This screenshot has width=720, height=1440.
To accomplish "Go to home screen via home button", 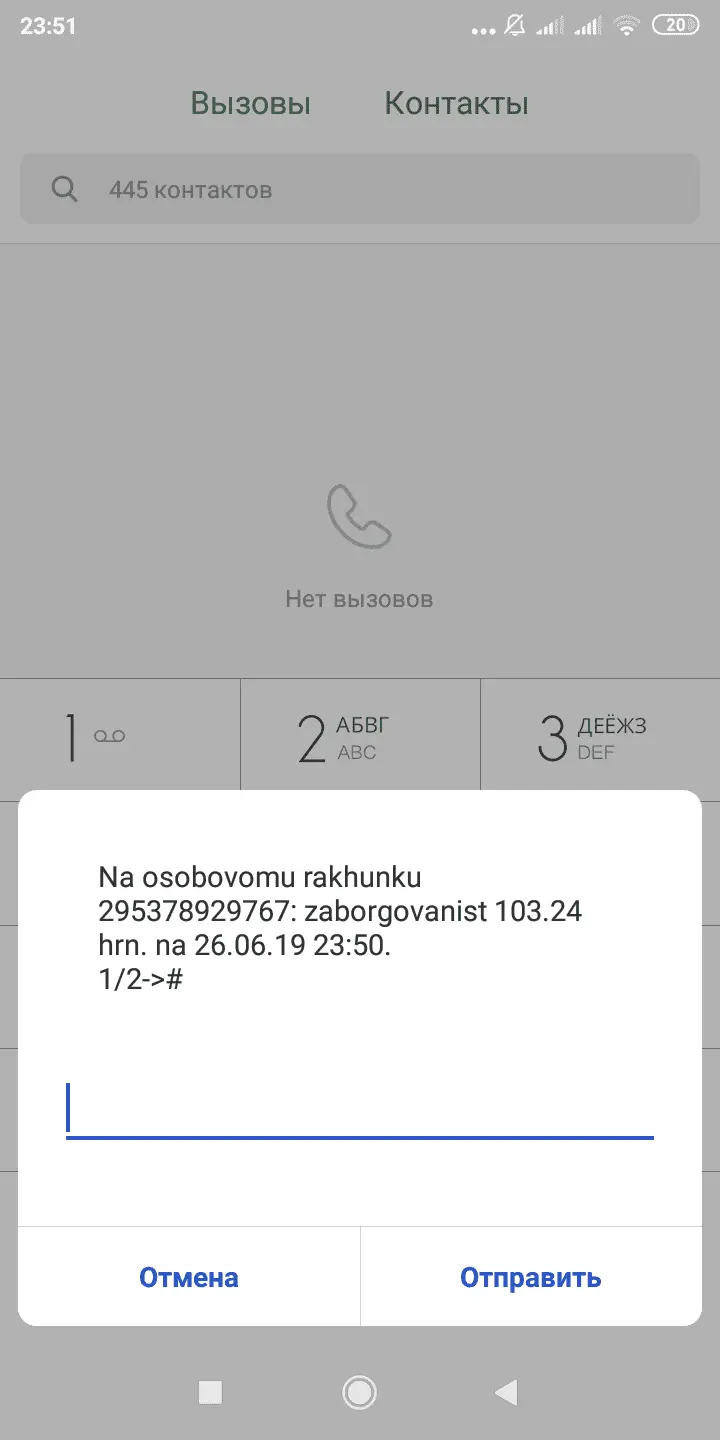I will click(359, 1391).
